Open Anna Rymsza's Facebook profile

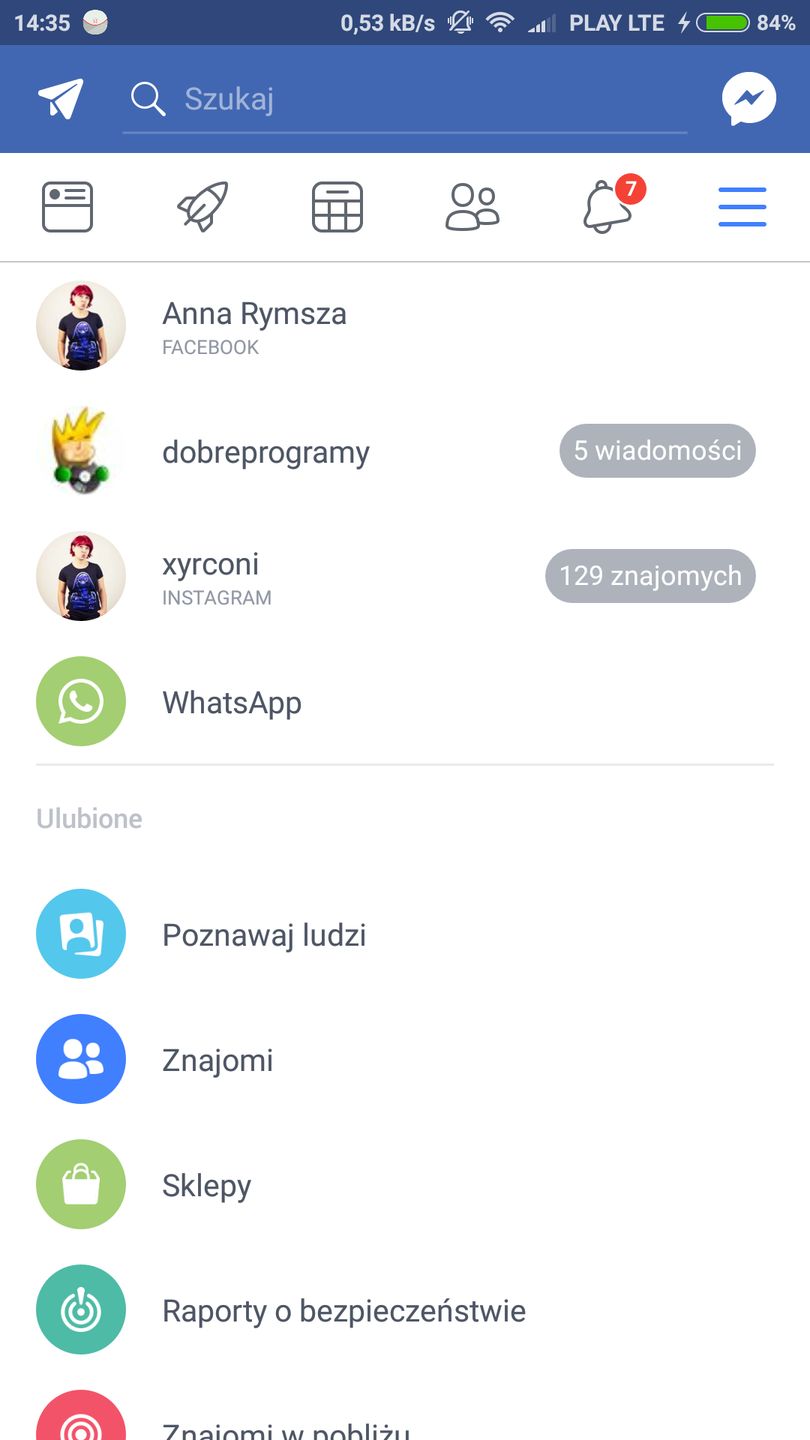254,314
